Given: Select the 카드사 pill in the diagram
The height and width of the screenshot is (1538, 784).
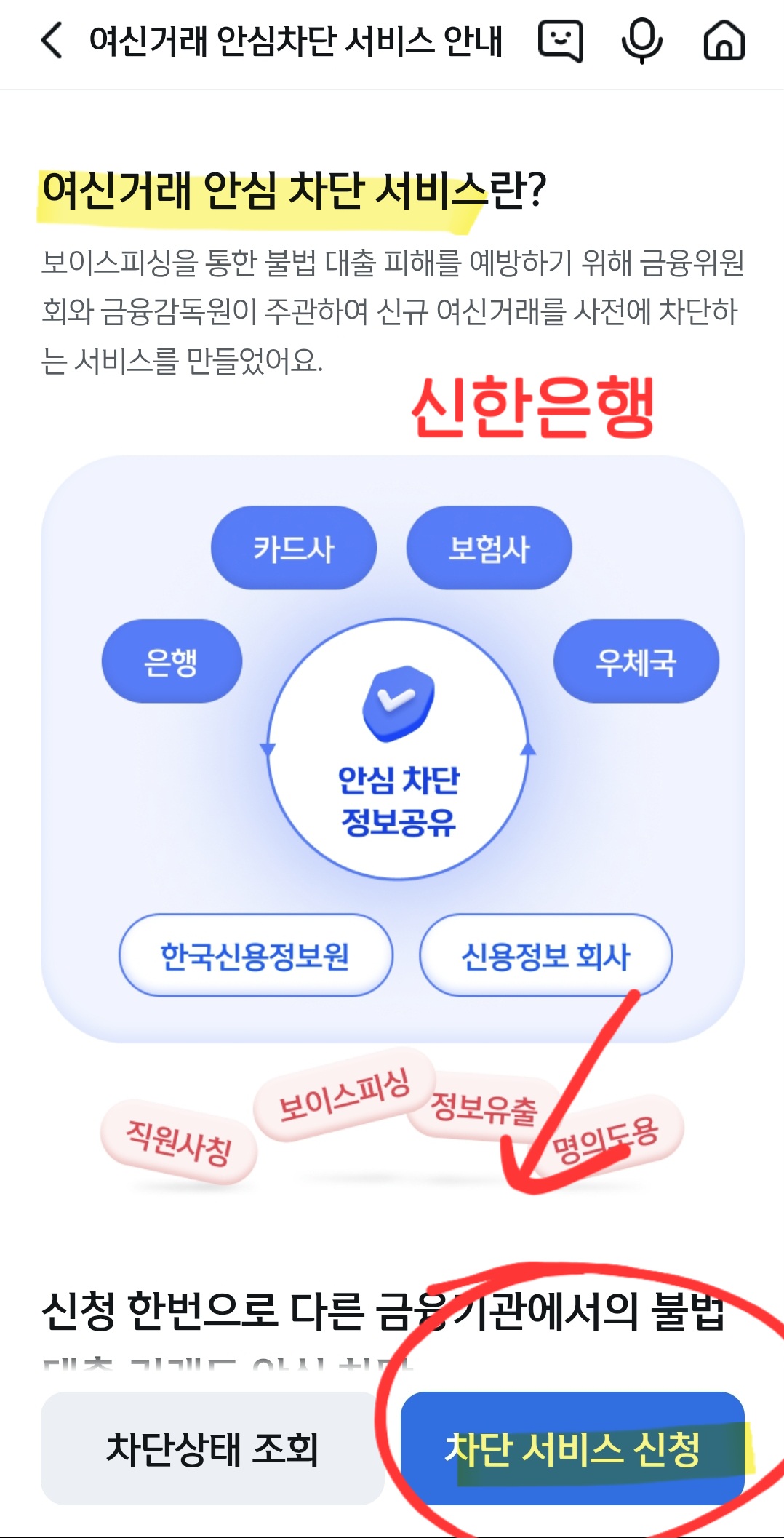Looking at the screenshot, I should point(293,548).
